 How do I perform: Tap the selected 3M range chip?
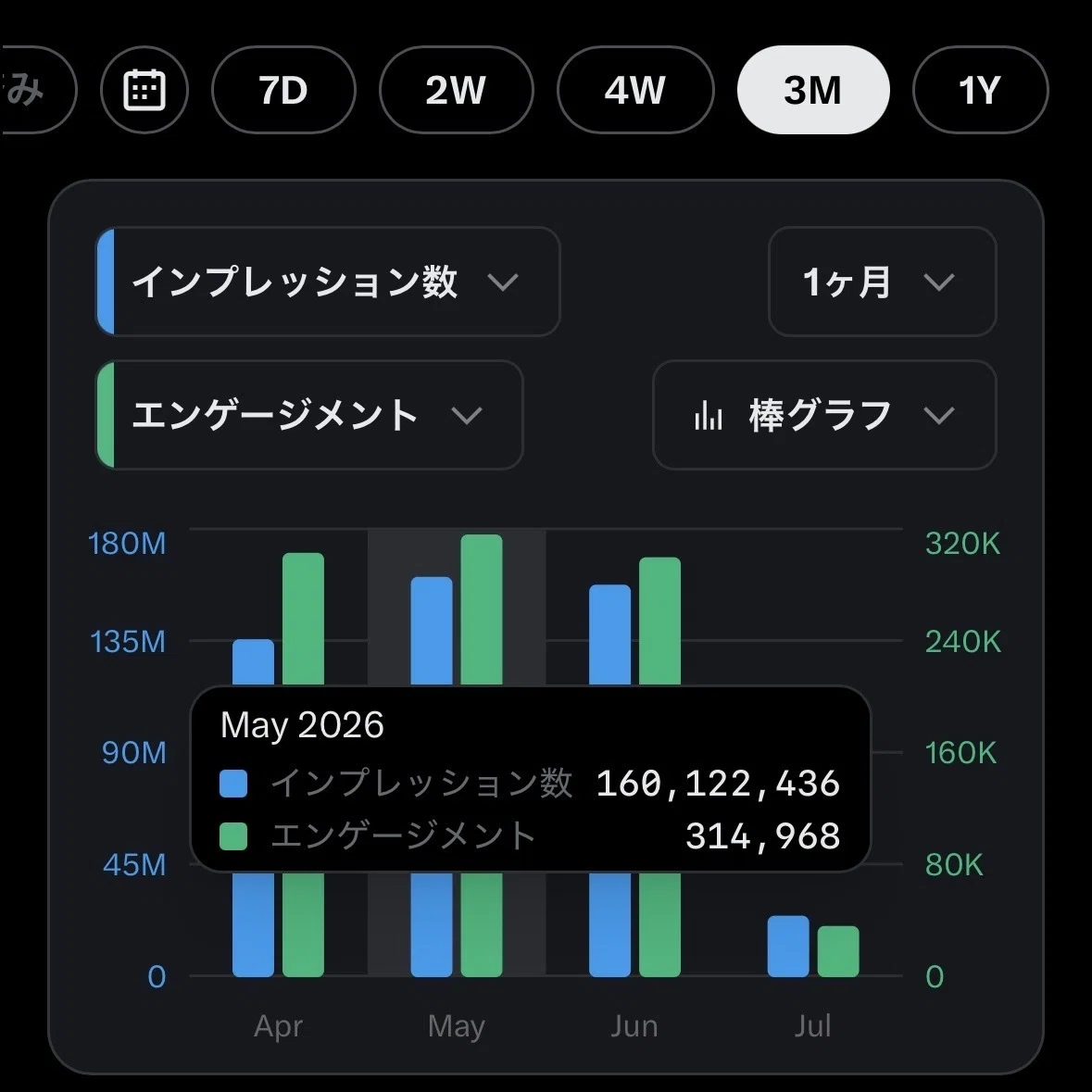pyautogui.click(x=812, y=90)
